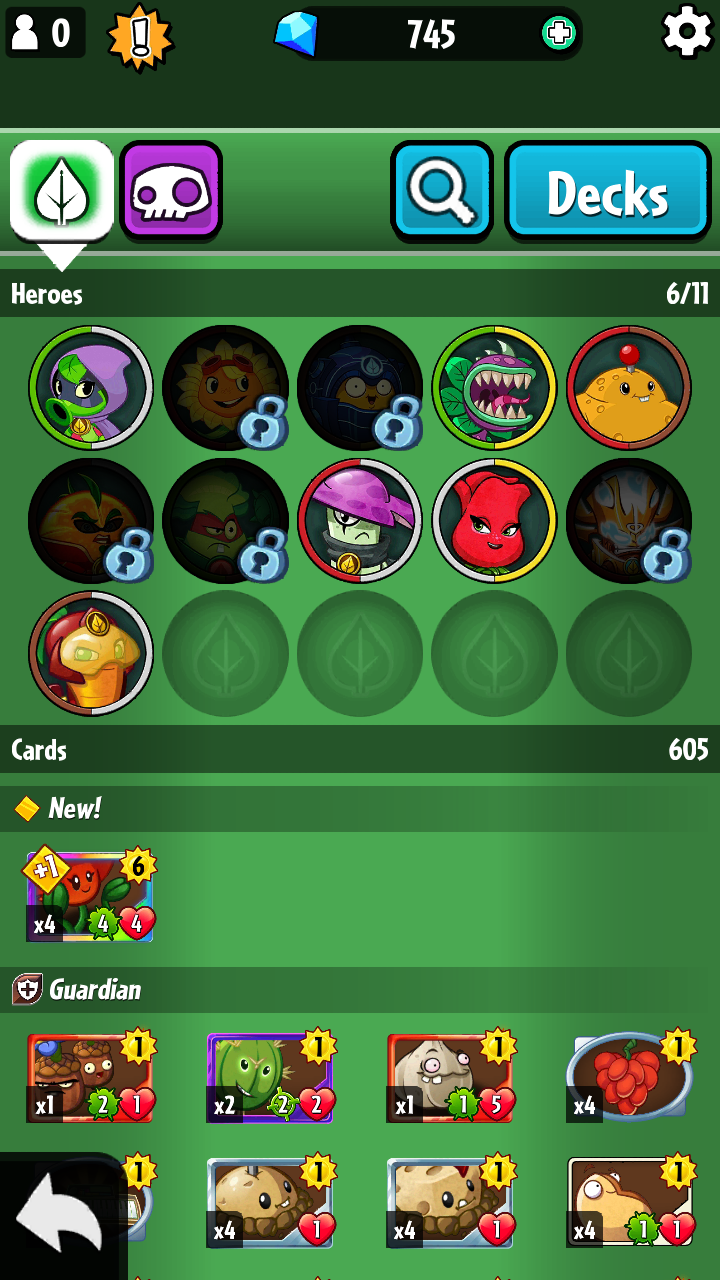Open the magnifying glass search

[442, 190]
